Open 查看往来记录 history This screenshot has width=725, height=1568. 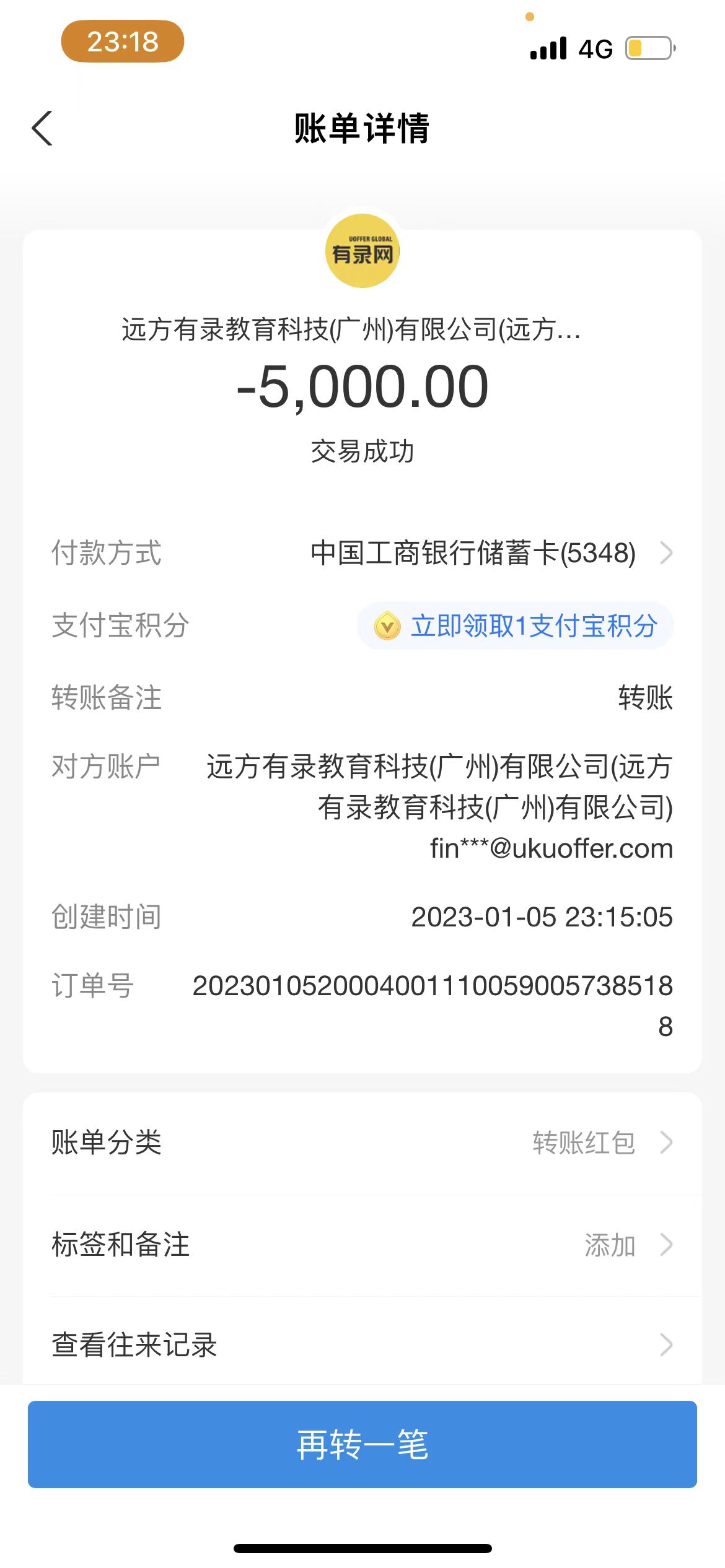point(362,1344)
